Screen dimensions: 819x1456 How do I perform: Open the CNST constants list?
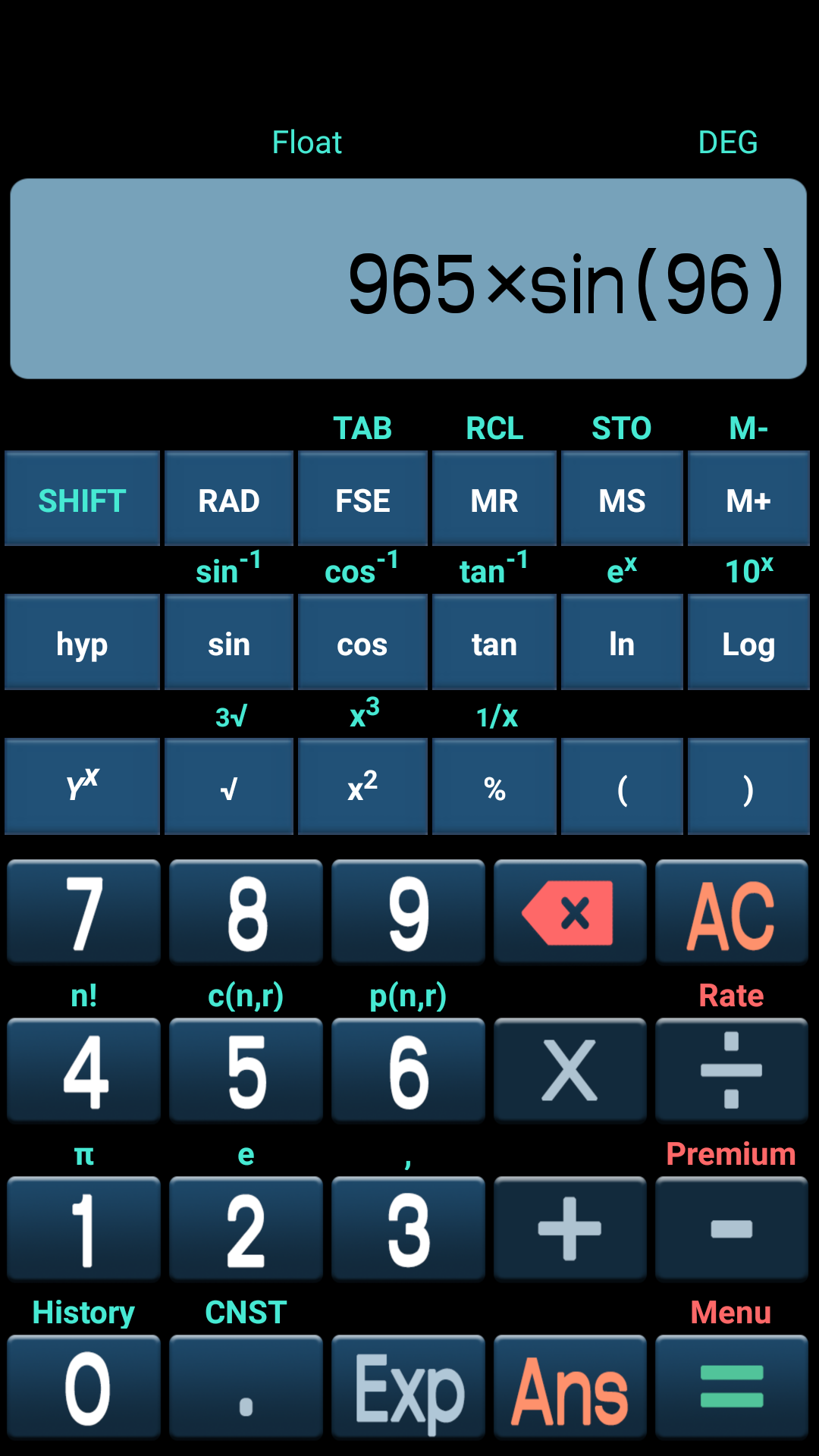click(x=245, y=1312)
